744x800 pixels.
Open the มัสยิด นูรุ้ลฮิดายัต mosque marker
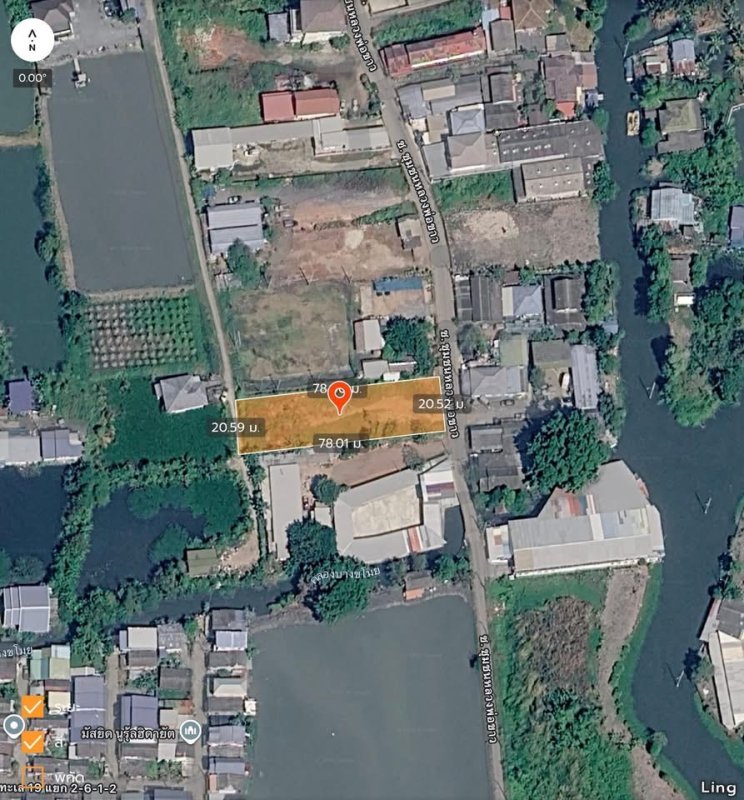tap(191, 733)
